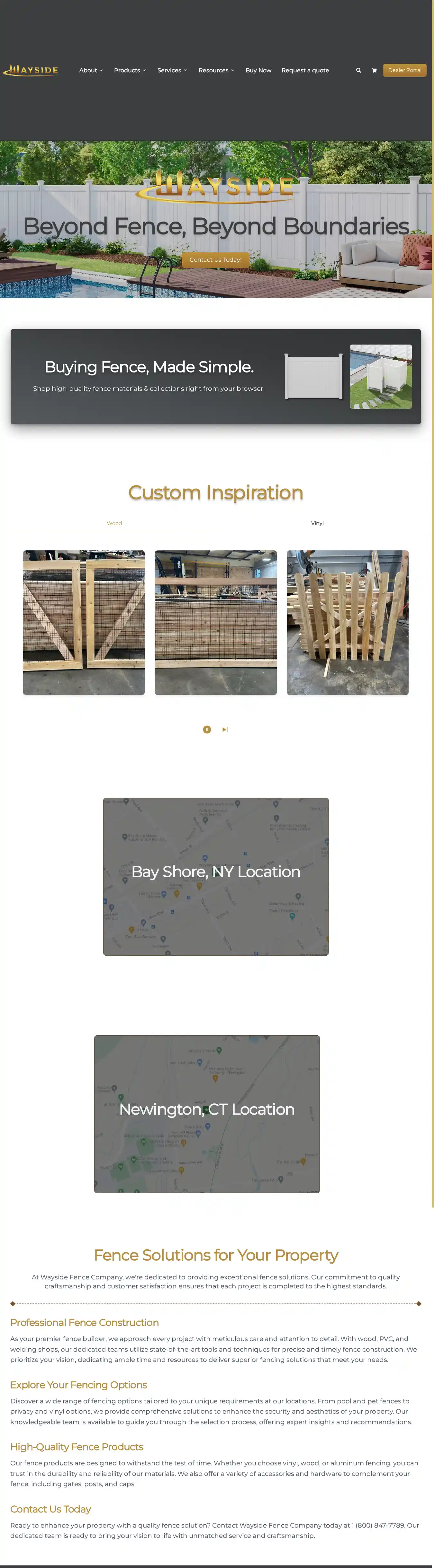Tap the Contact Us Today! button

(x=215, y=260)
